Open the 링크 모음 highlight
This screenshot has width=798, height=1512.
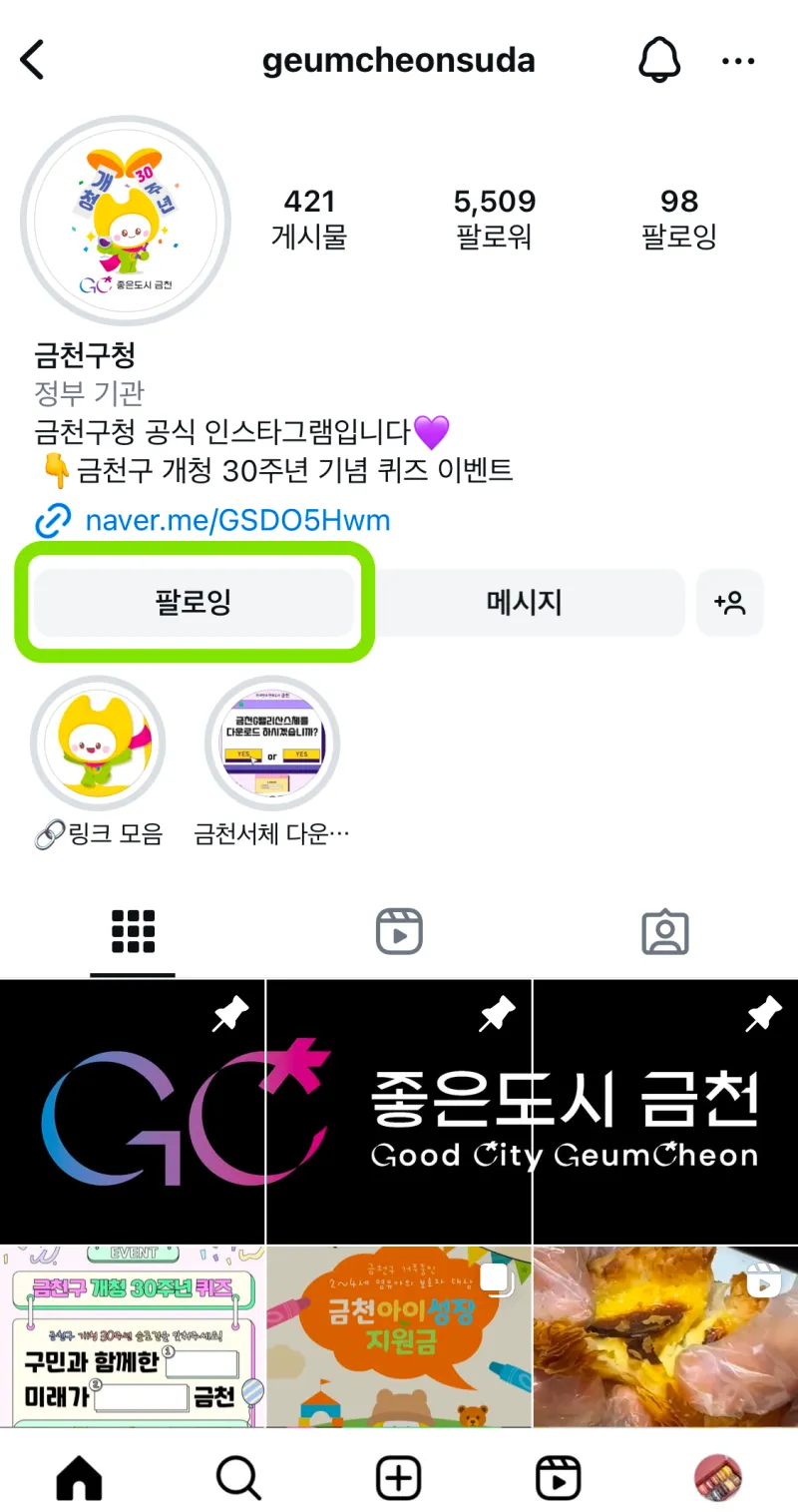pyautogui.click(x=98, y=744)
